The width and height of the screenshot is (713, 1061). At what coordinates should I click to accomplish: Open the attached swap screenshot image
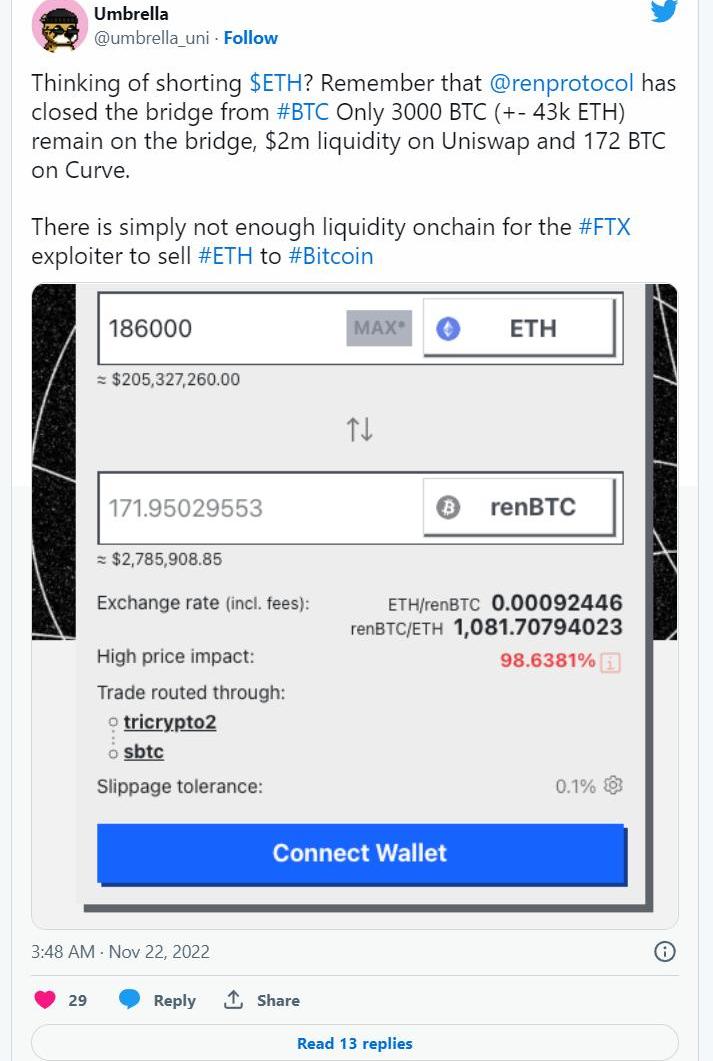pos(355,600)
